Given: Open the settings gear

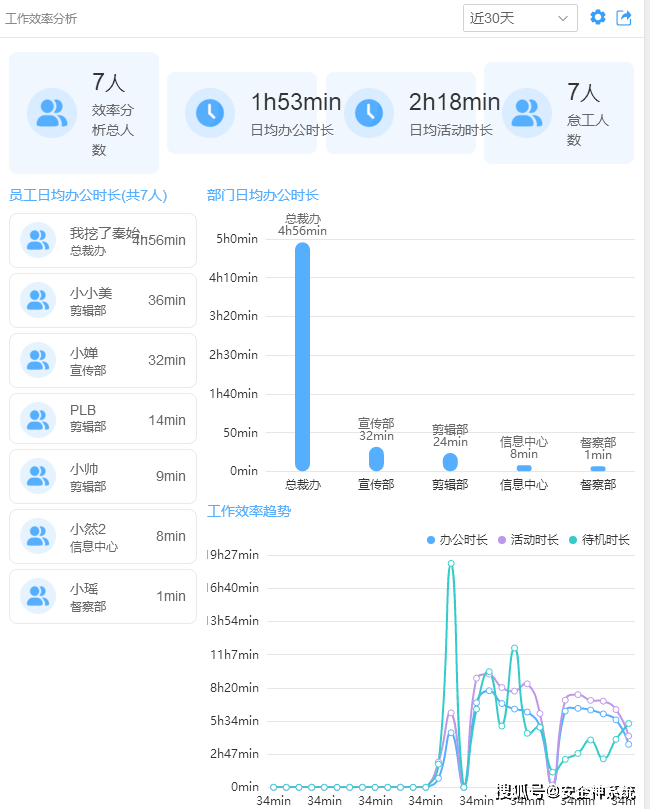Looking at the screenshot, I should 598,17.
